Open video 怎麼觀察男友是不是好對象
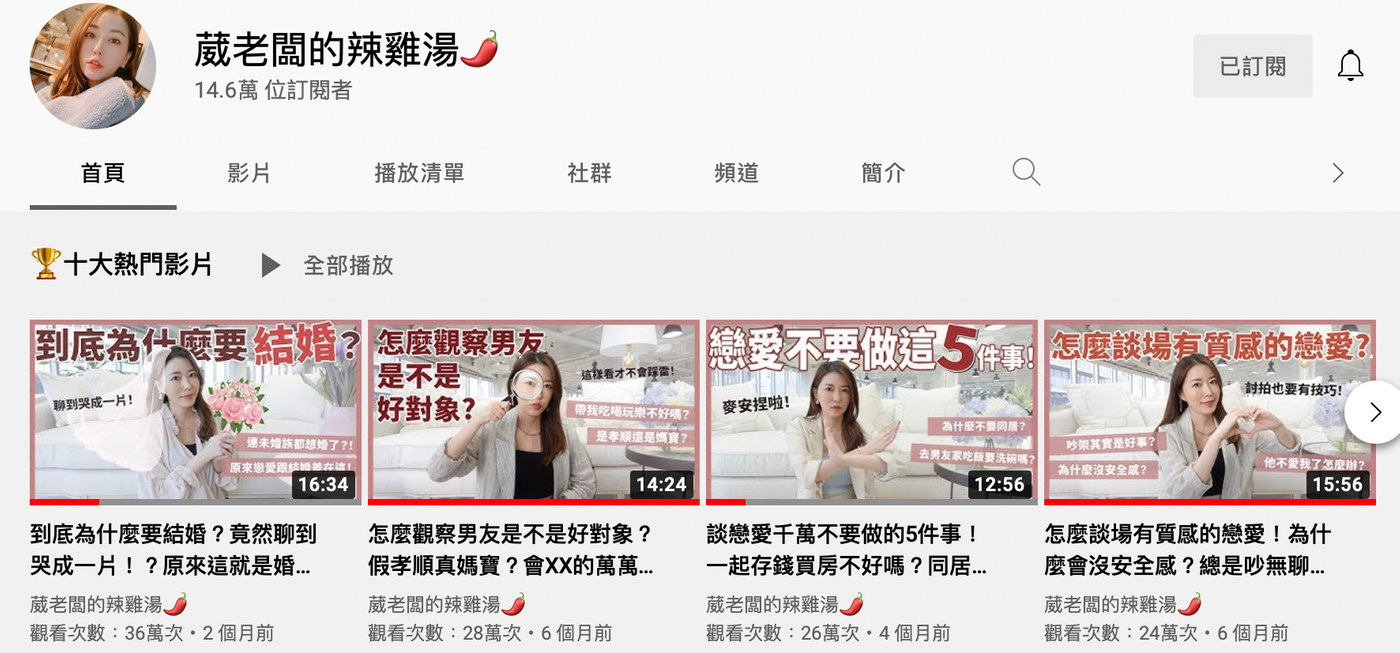 533,412
